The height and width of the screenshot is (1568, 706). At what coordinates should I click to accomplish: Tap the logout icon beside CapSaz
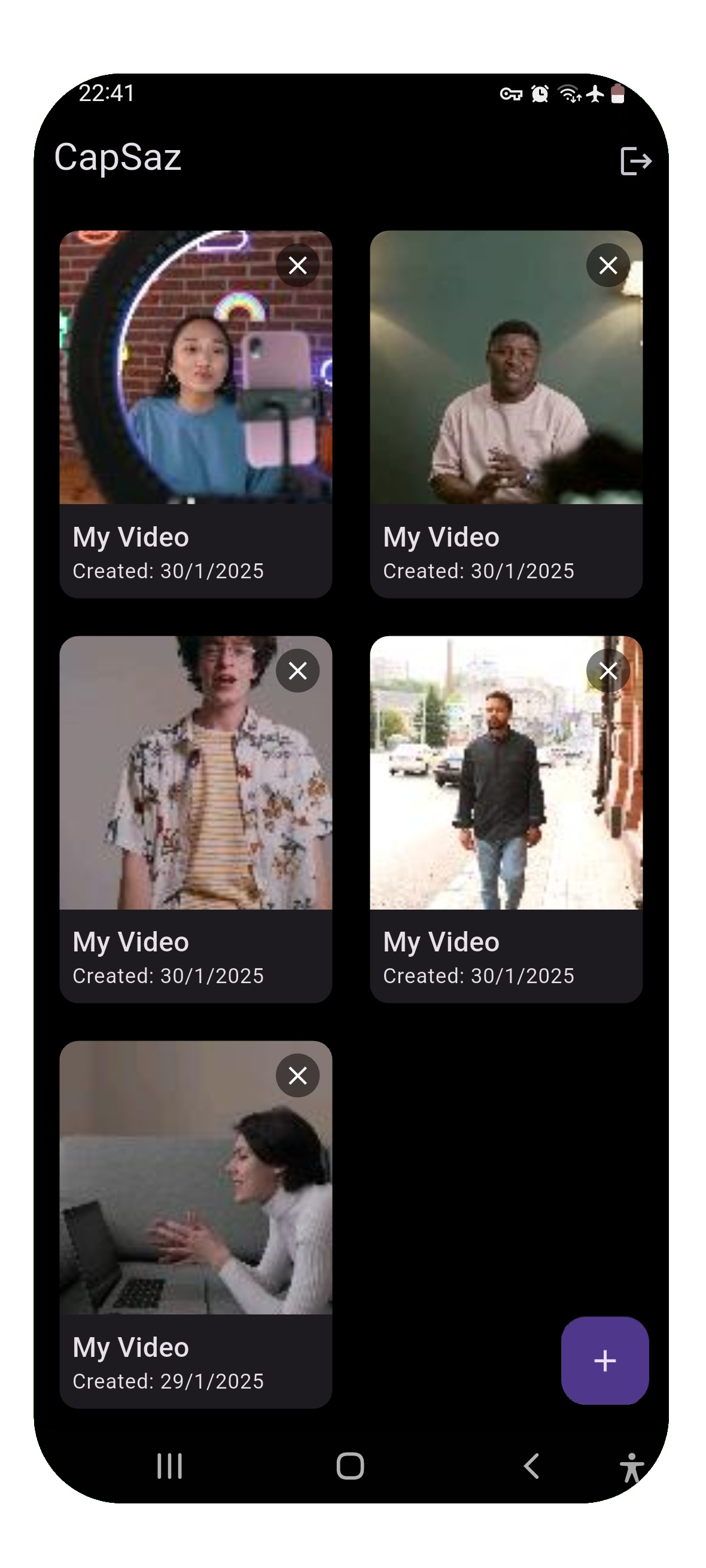click(635, 161)
